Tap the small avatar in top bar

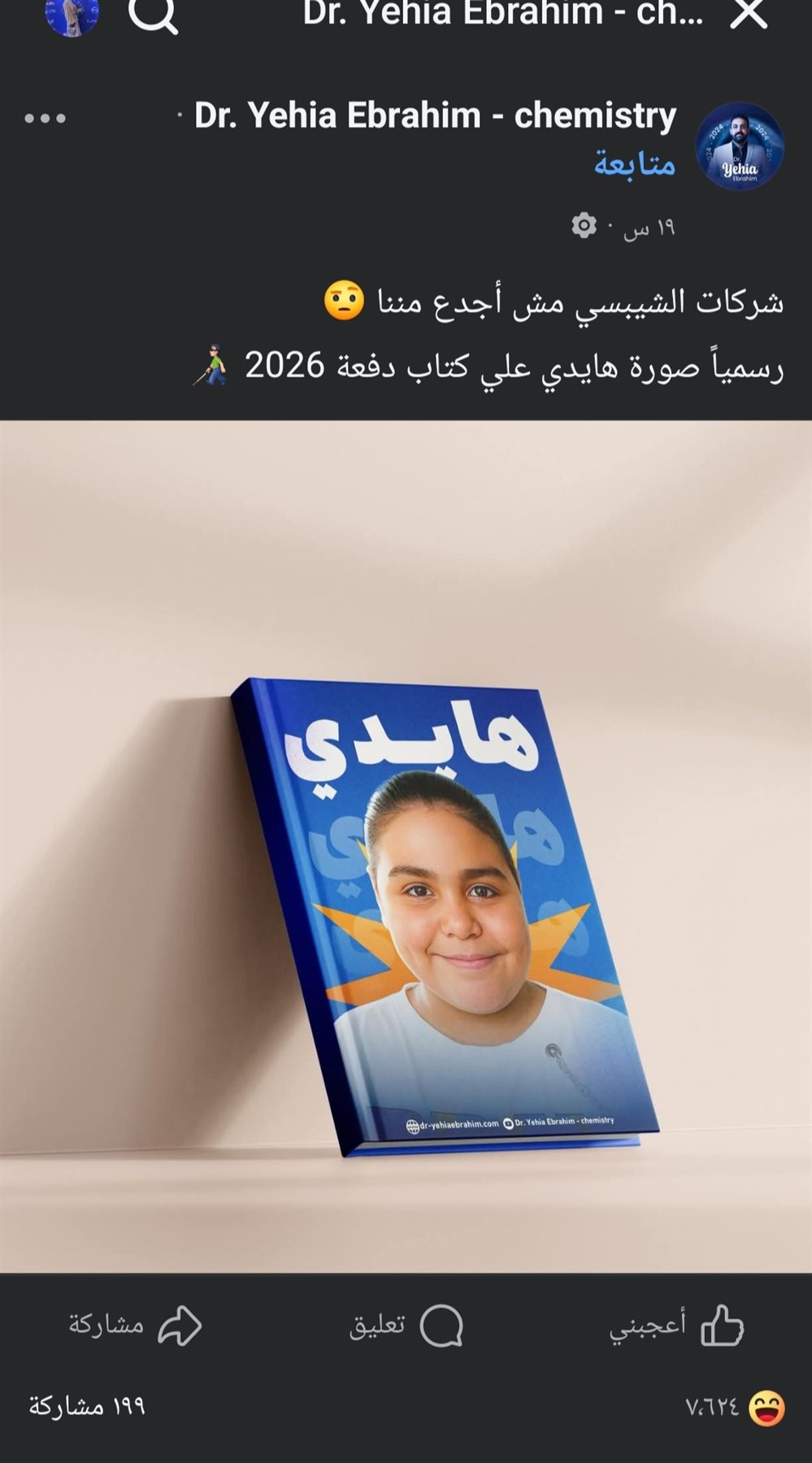click(x=72, y=15)
